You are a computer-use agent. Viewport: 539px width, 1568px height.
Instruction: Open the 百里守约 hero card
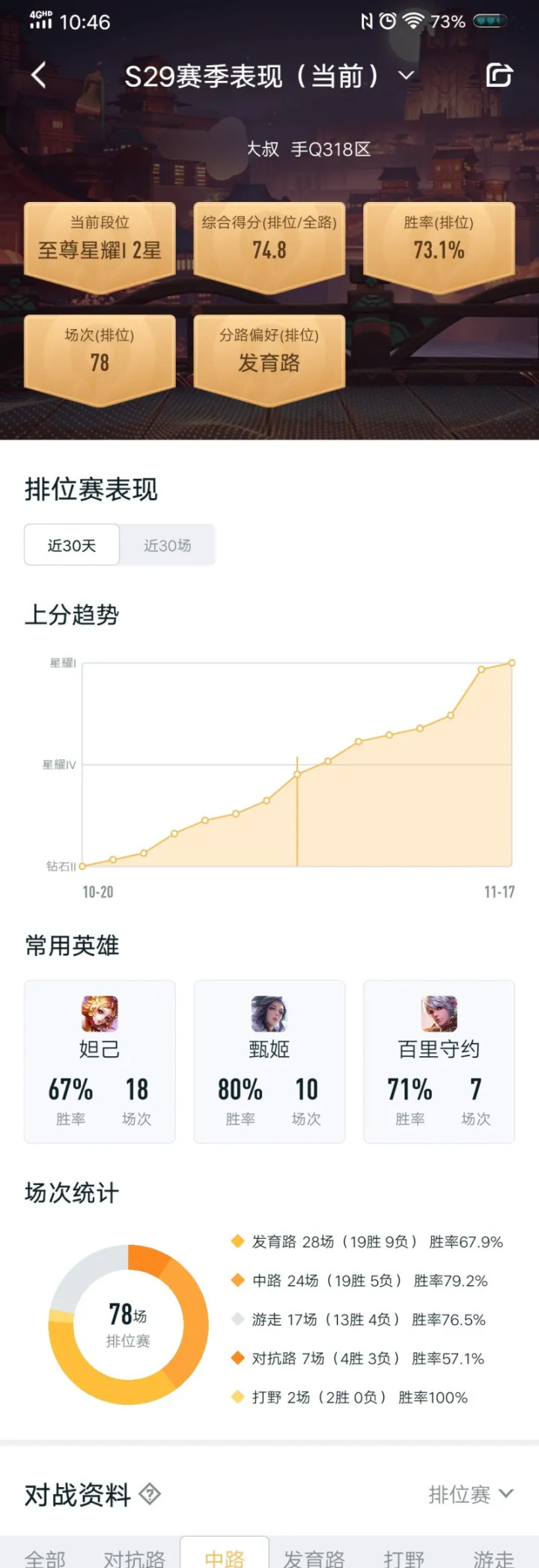pos(439,1061)
